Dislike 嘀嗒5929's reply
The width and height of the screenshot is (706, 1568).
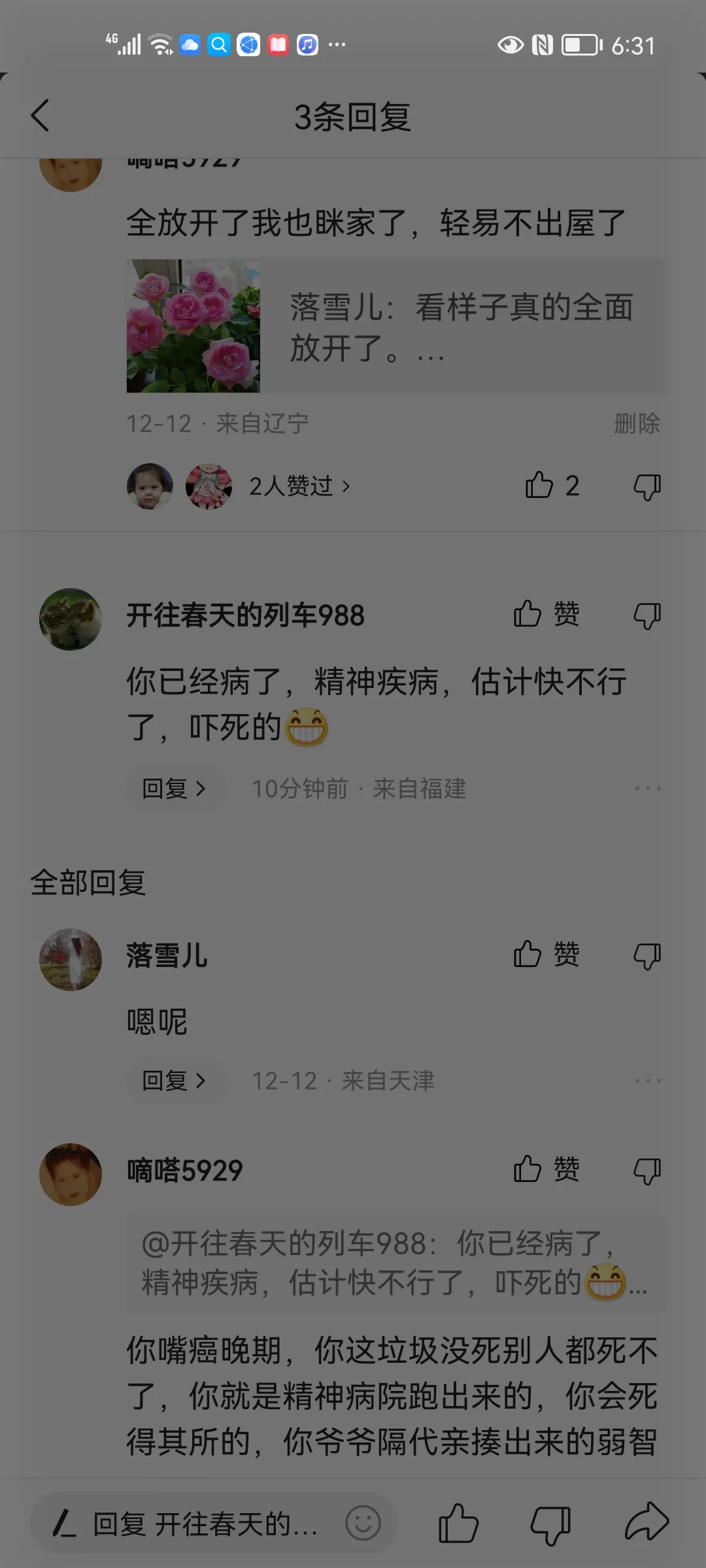pyautogui.click(x=647, y=1171)
